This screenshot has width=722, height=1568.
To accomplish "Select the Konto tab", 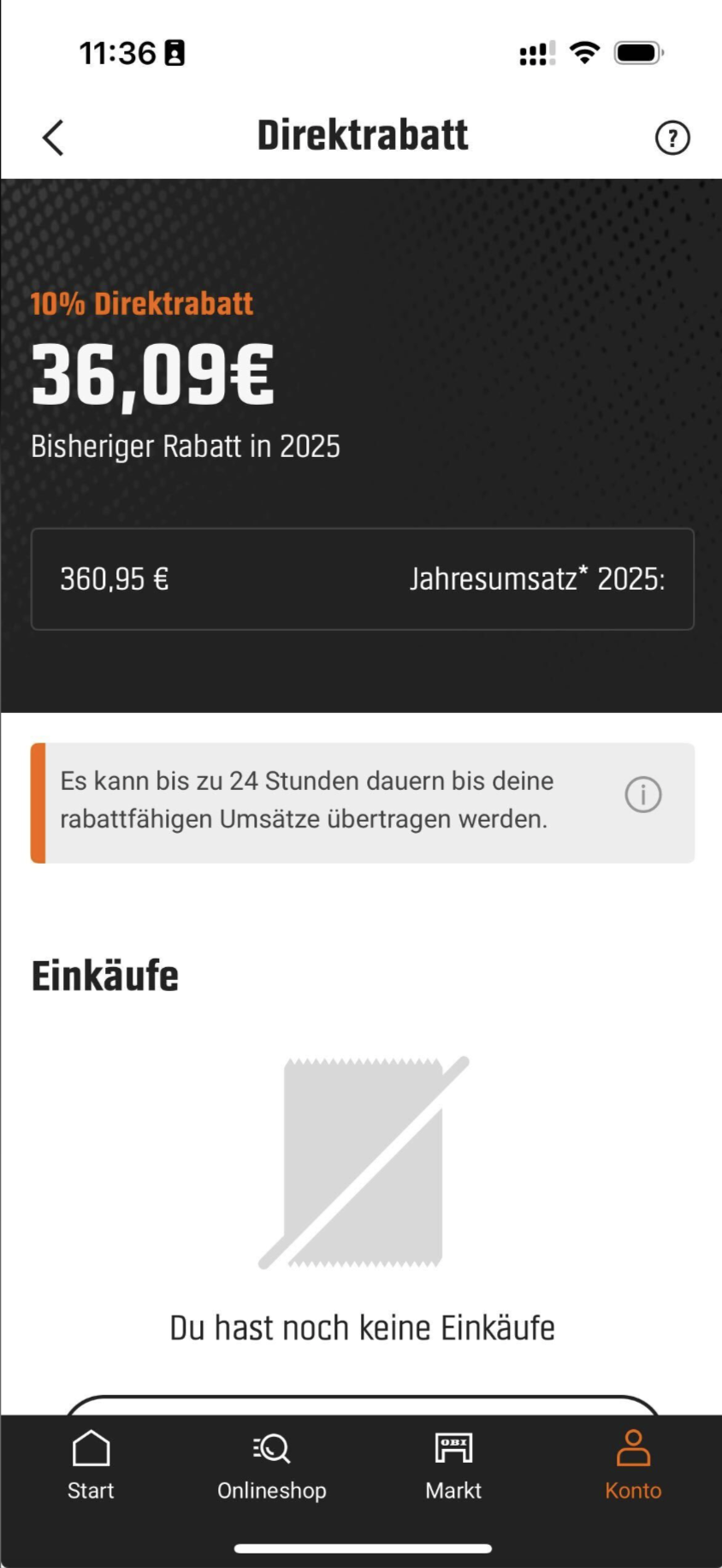I will pos(633,1465).
